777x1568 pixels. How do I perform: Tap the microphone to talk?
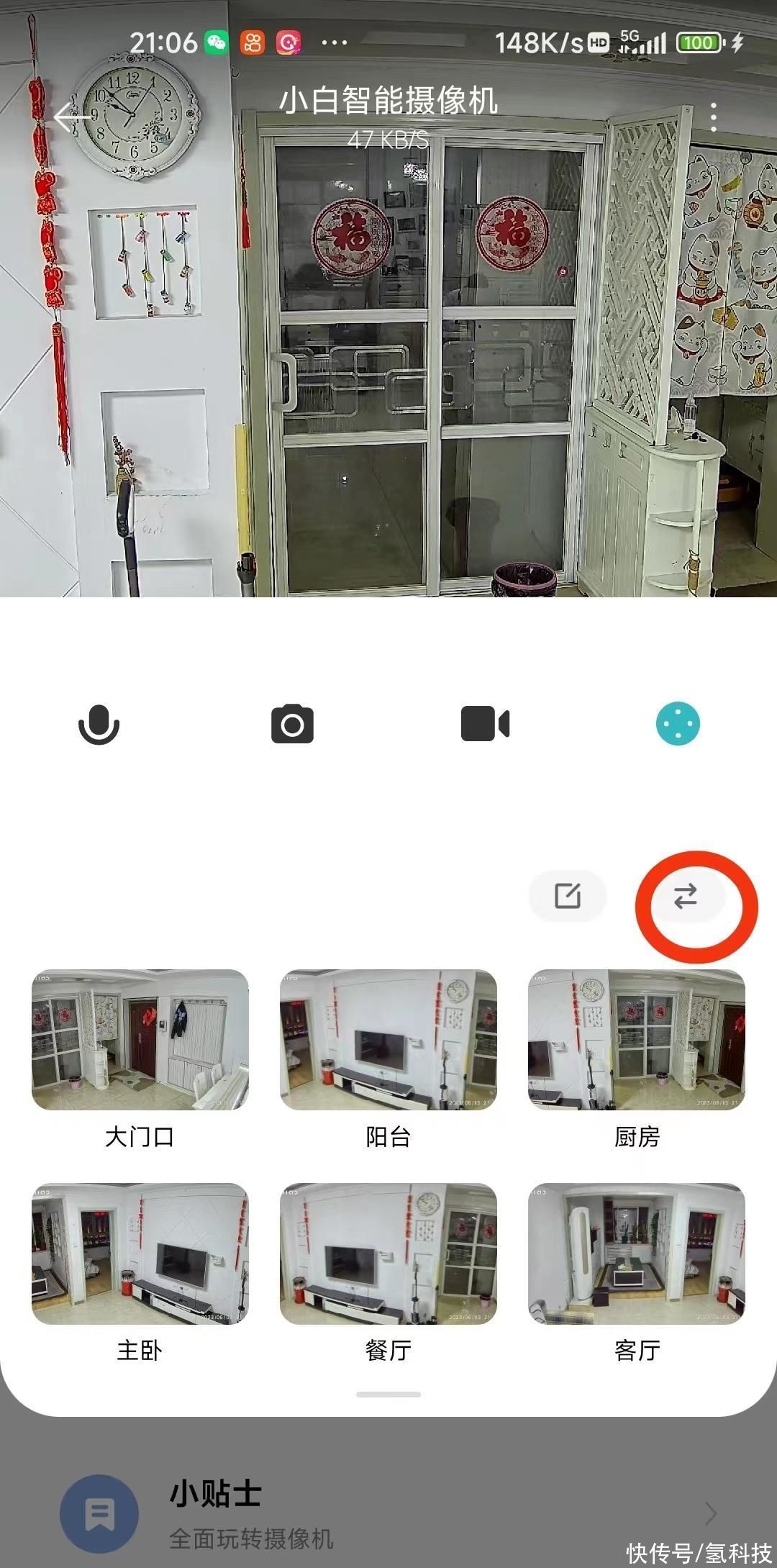[99, 724]
